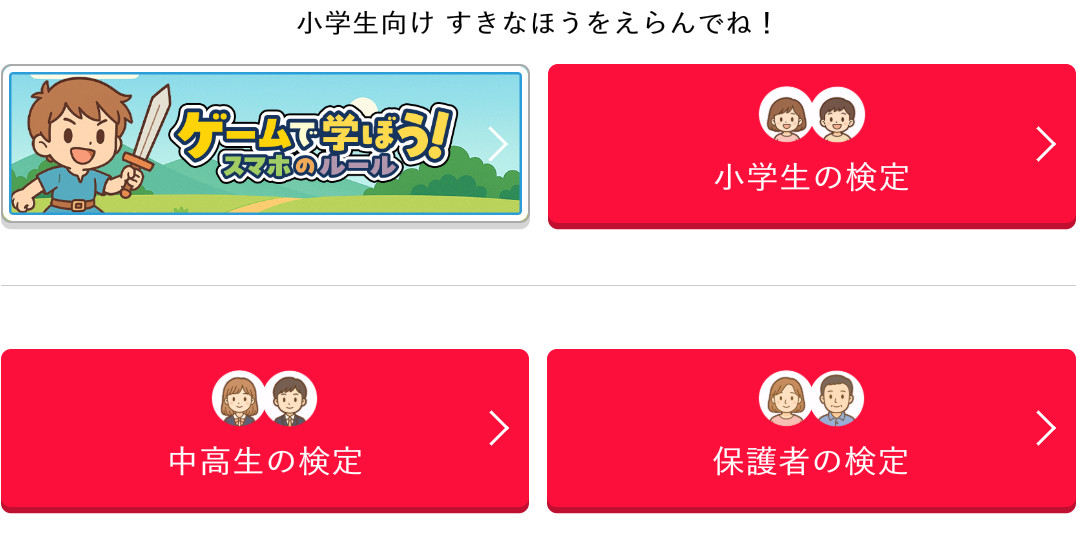Open the ゲームで学ぼう! スマホのルール banner
The height and width of the screenshot is (534, 1078).
pyautogui.click(x=265, y=144)
